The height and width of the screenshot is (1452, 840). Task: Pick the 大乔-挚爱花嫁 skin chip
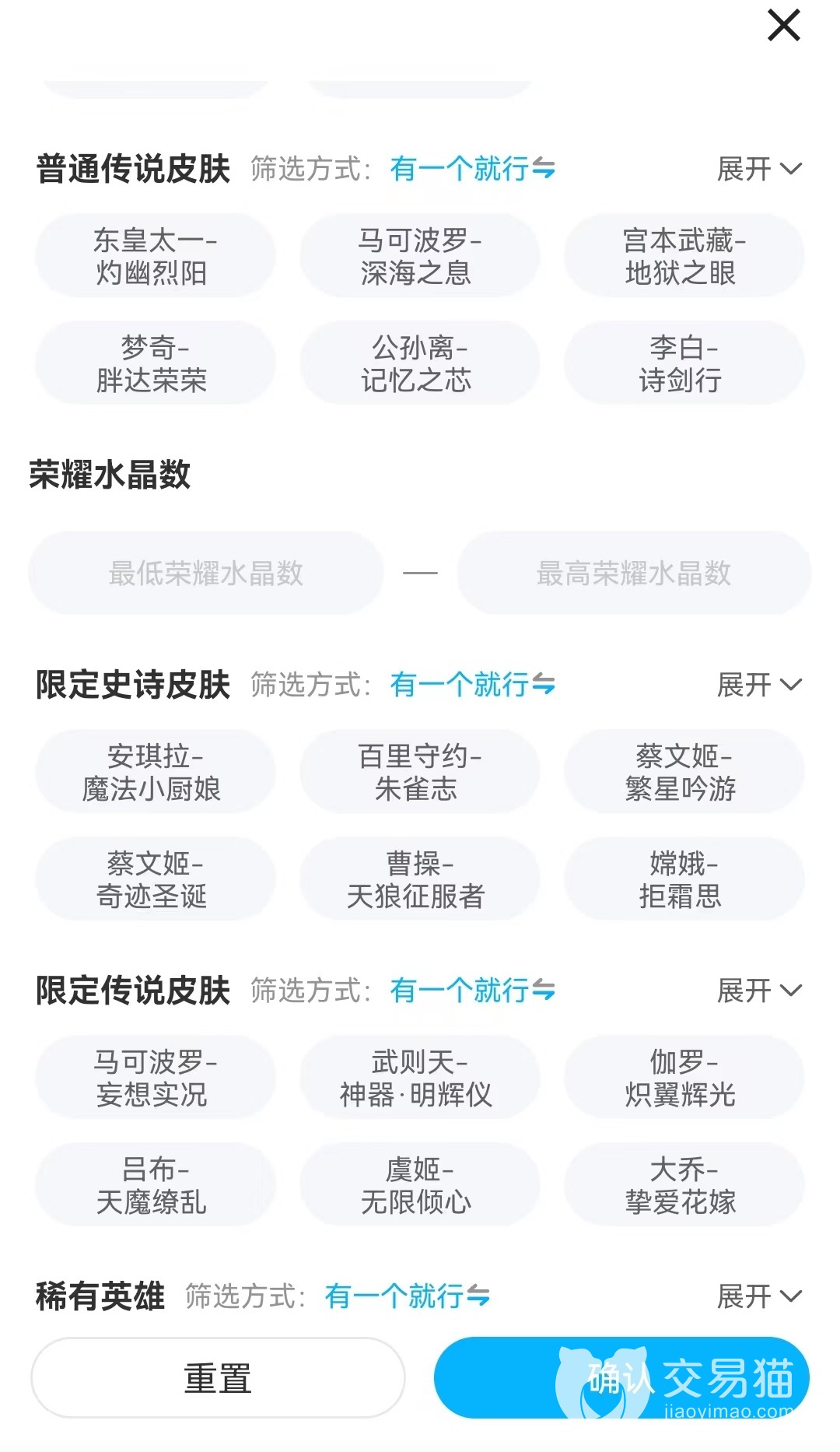684,1185
